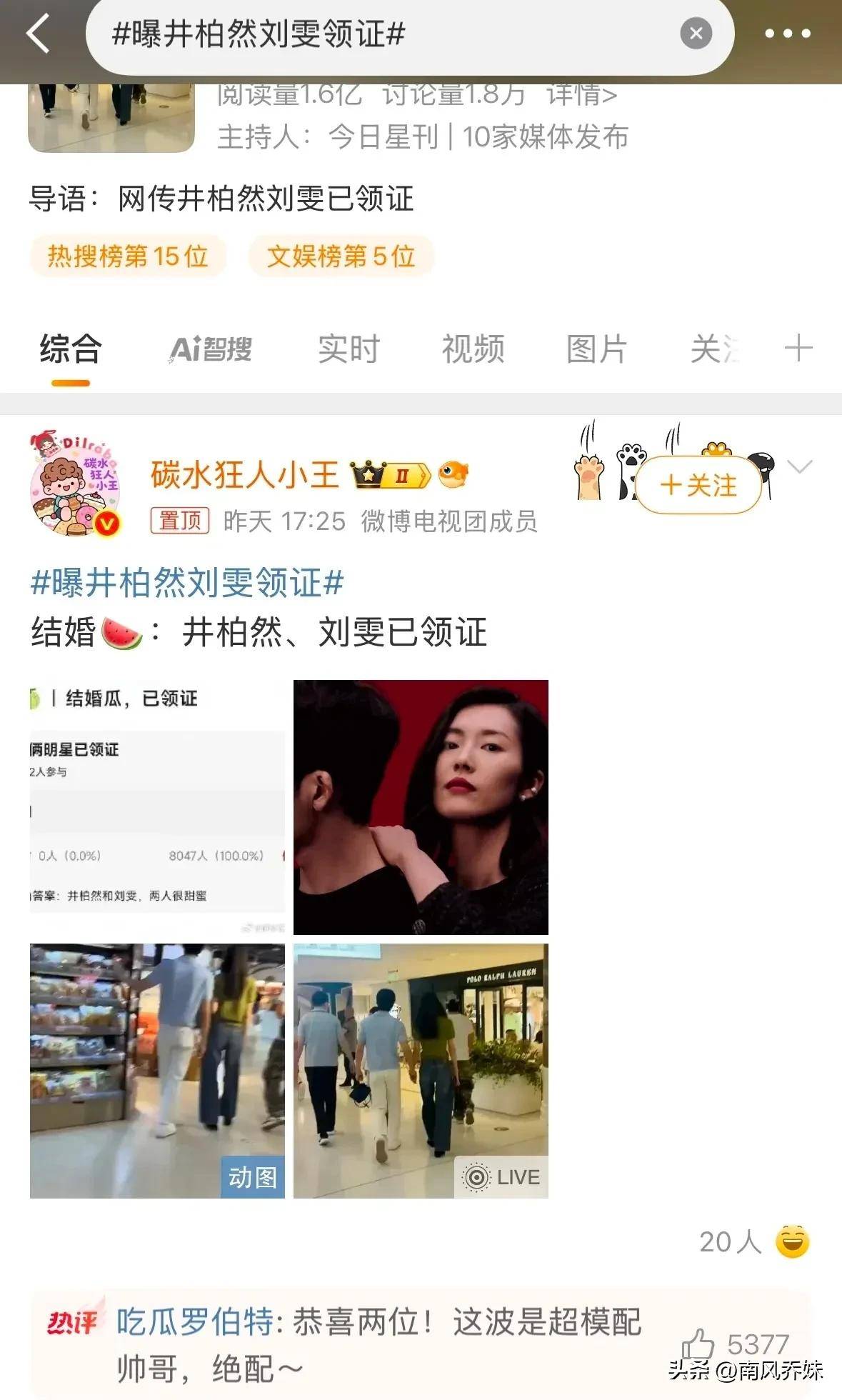Image resolution: width=842 pixels, height=1400 pixels.
Task: Switch to the 视频 tab
Action: tap(473, 349)
